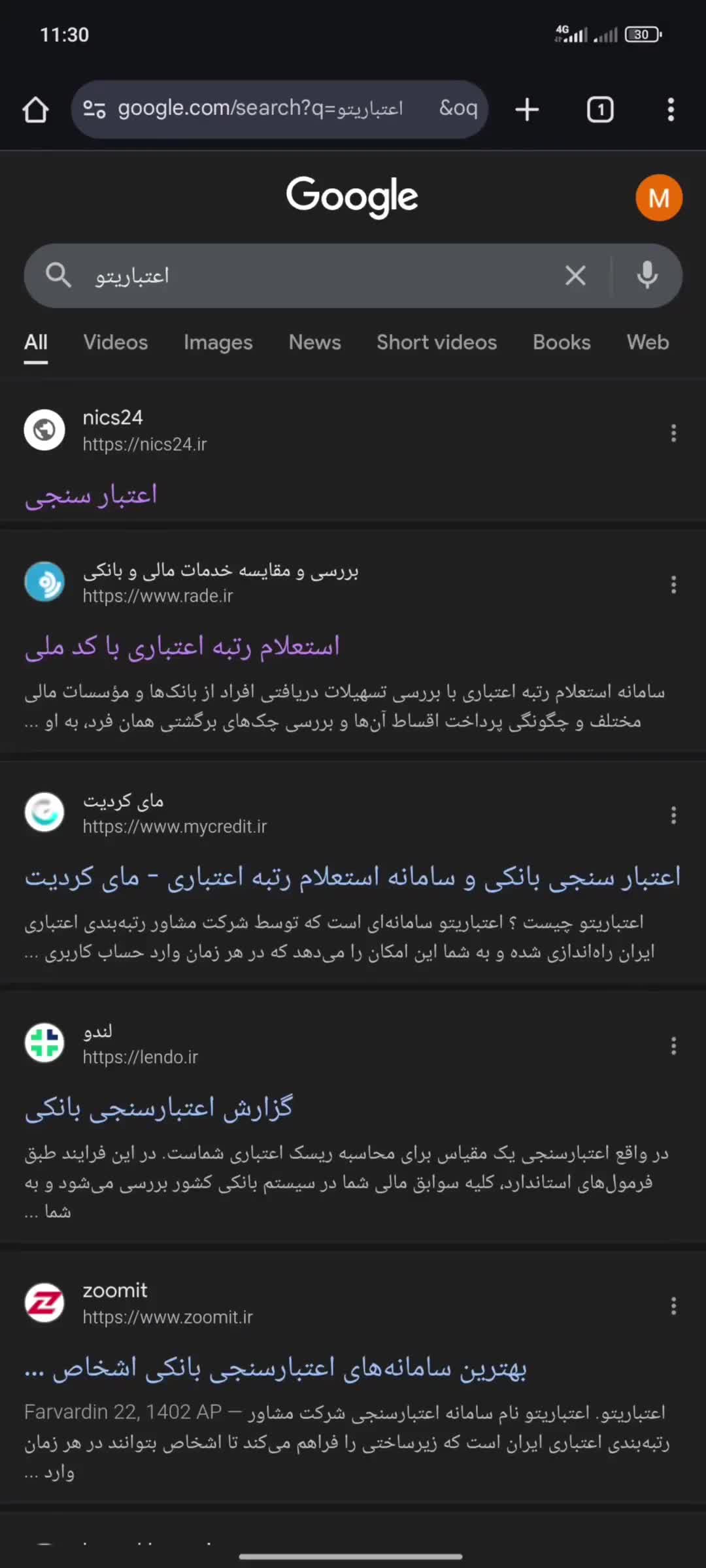Viewport: 706px width, 1568px height.
Task: Tap the magnifying glass search icon
Action: pos(59,275)
